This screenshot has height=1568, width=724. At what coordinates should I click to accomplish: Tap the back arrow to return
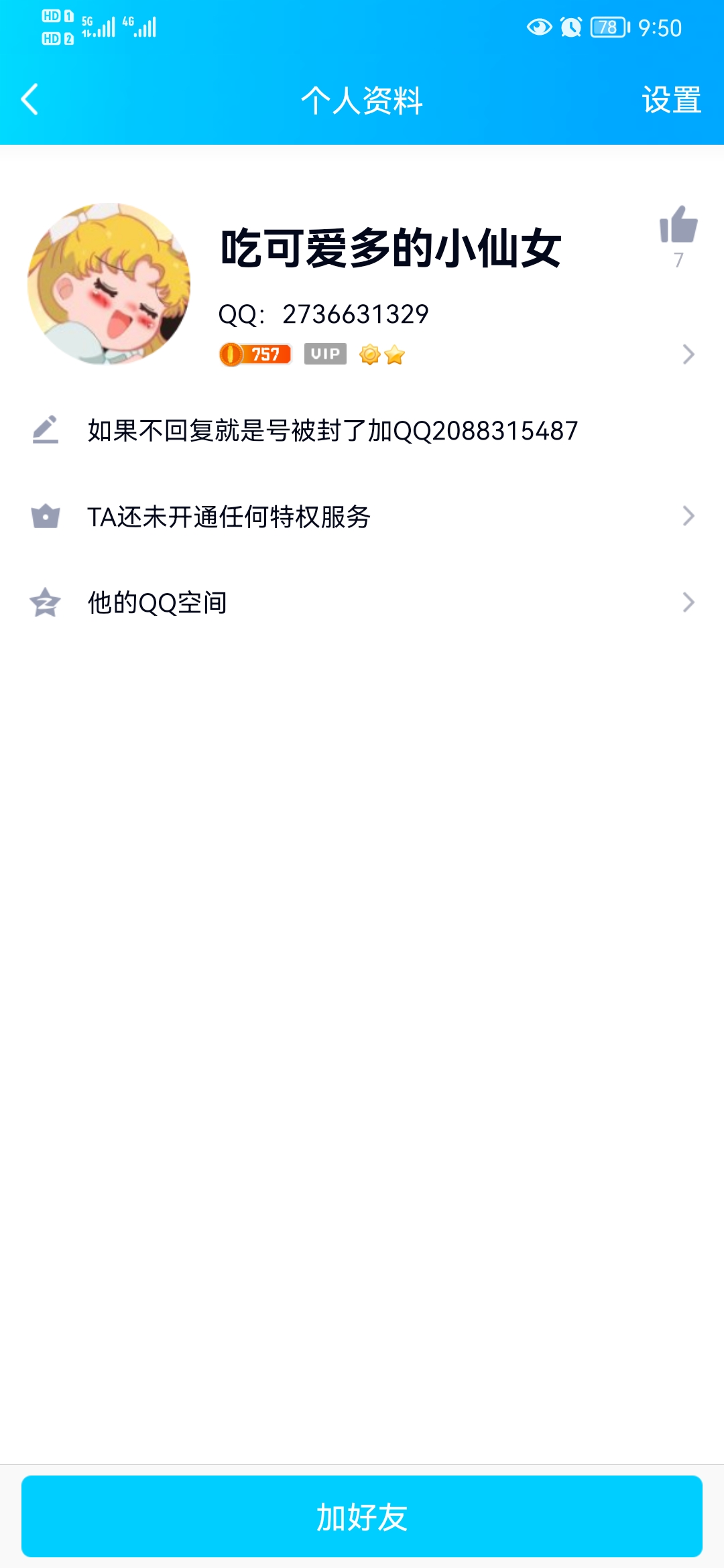click(28, 101)
